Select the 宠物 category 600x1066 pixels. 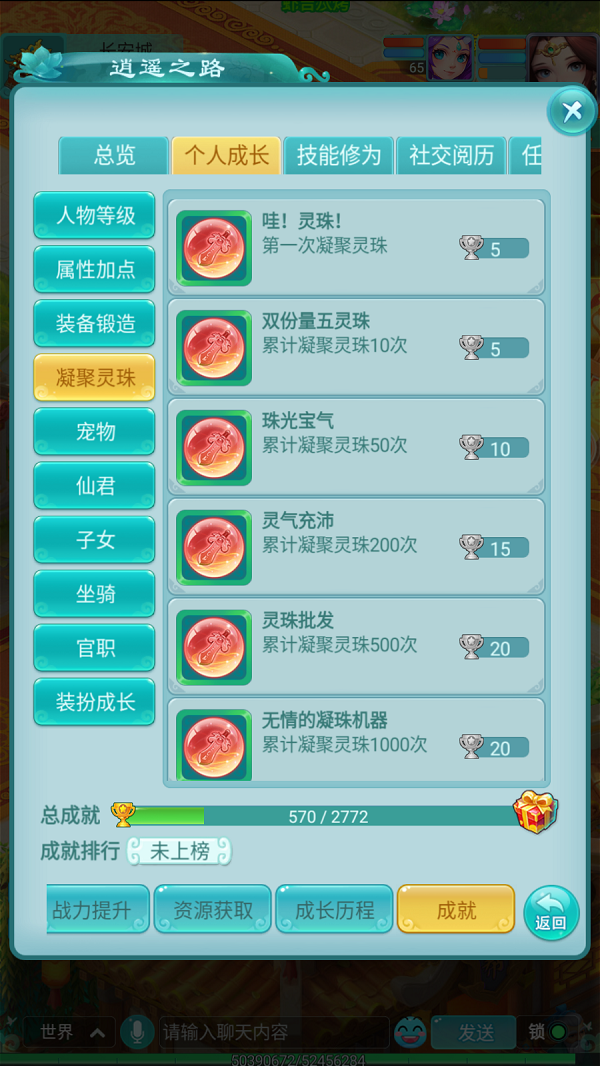(95, 431)
